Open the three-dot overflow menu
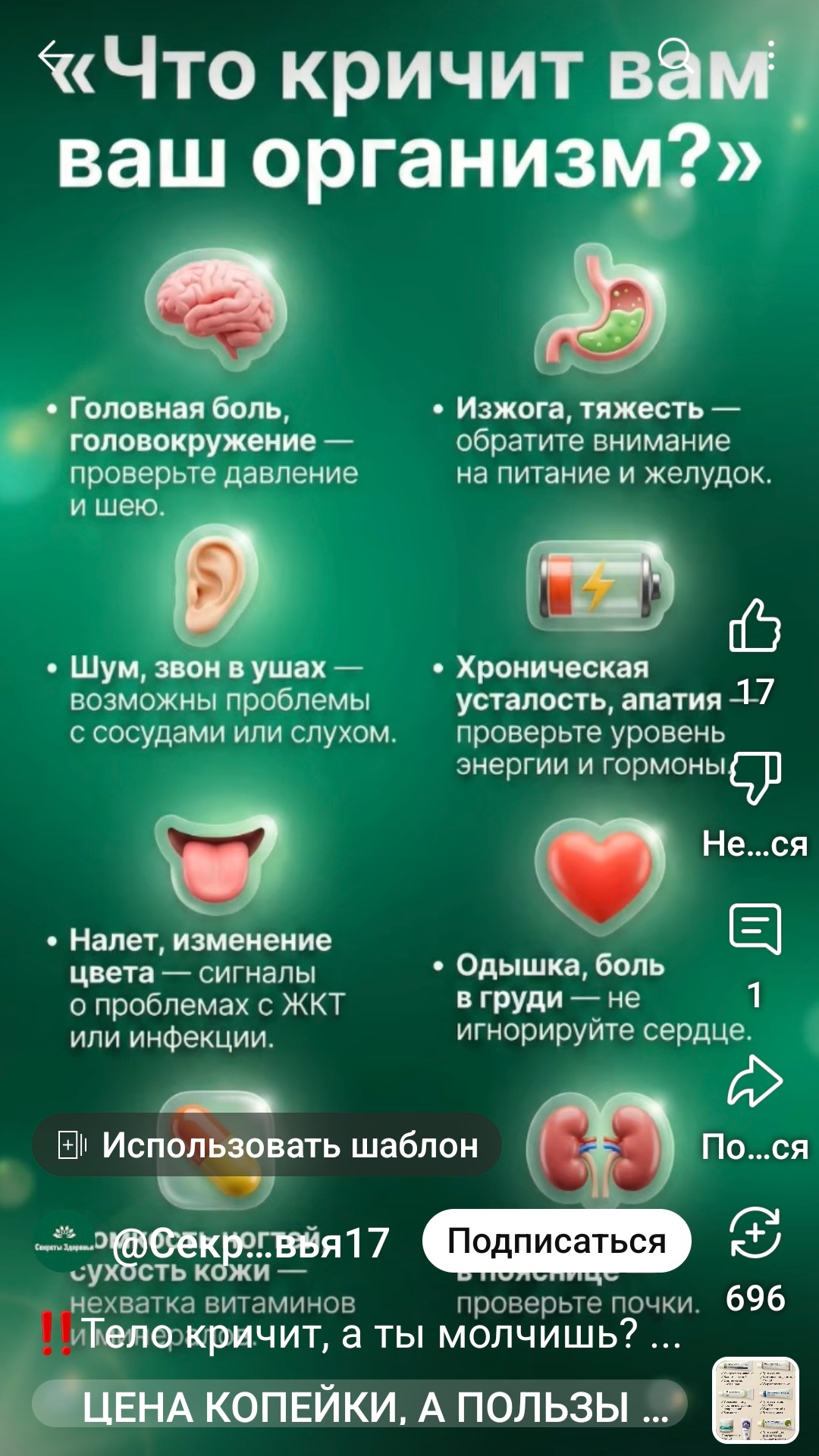Viewport: 819px width, 1456px height. [771, 55]
